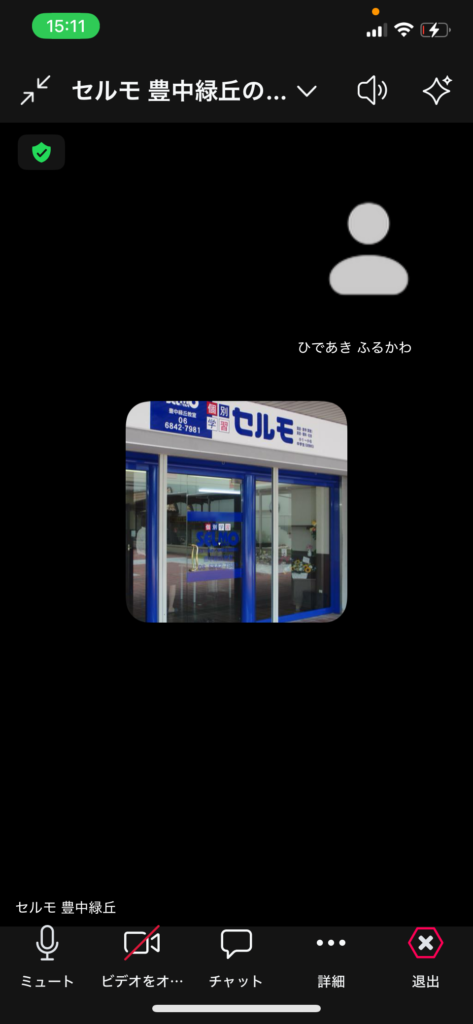The height and width of the screenshot is (1024, 473).
Task: Expand the セルモ 豊中緑丘 meeting title dropdown
Action: pos(193,91)
